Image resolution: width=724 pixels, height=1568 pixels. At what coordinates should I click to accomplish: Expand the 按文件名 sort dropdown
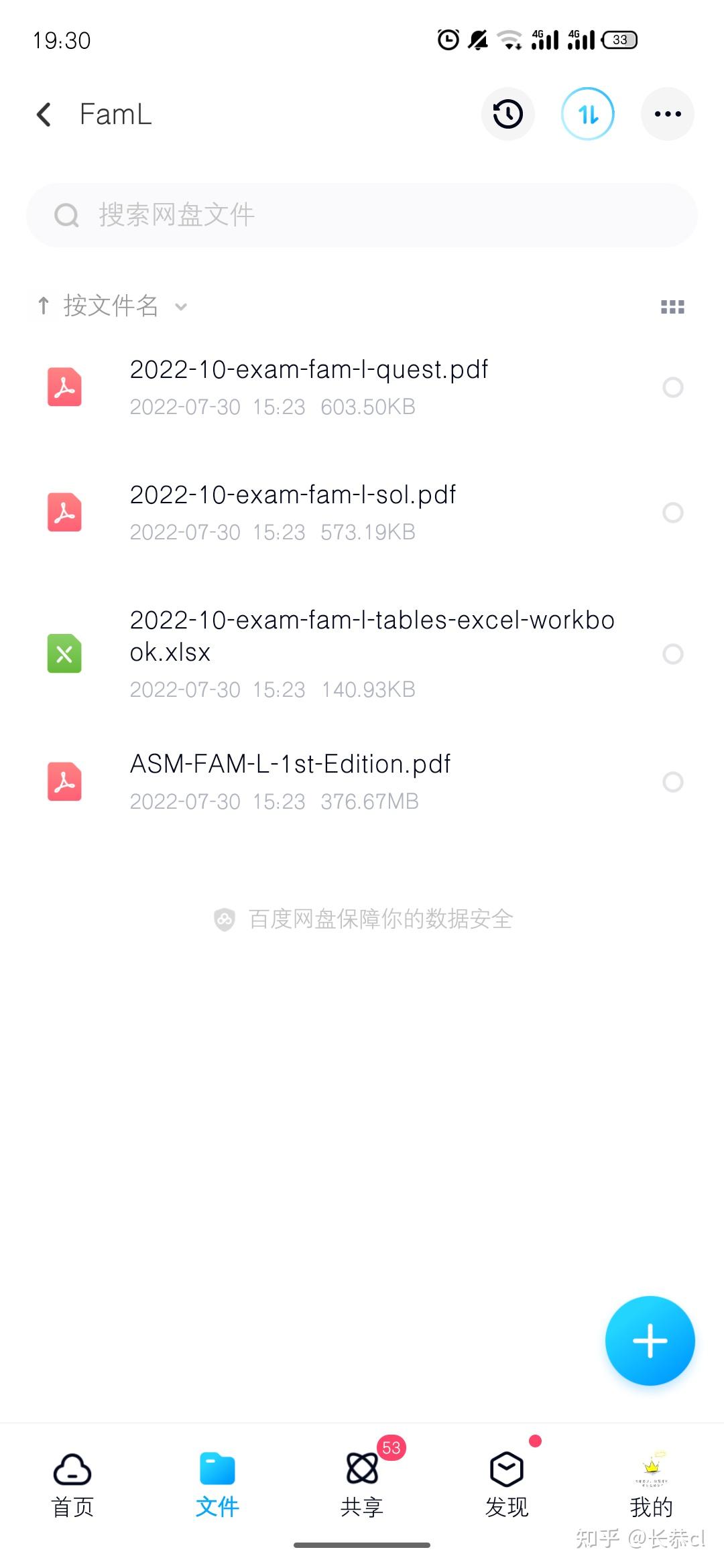[x=112, y=306]
